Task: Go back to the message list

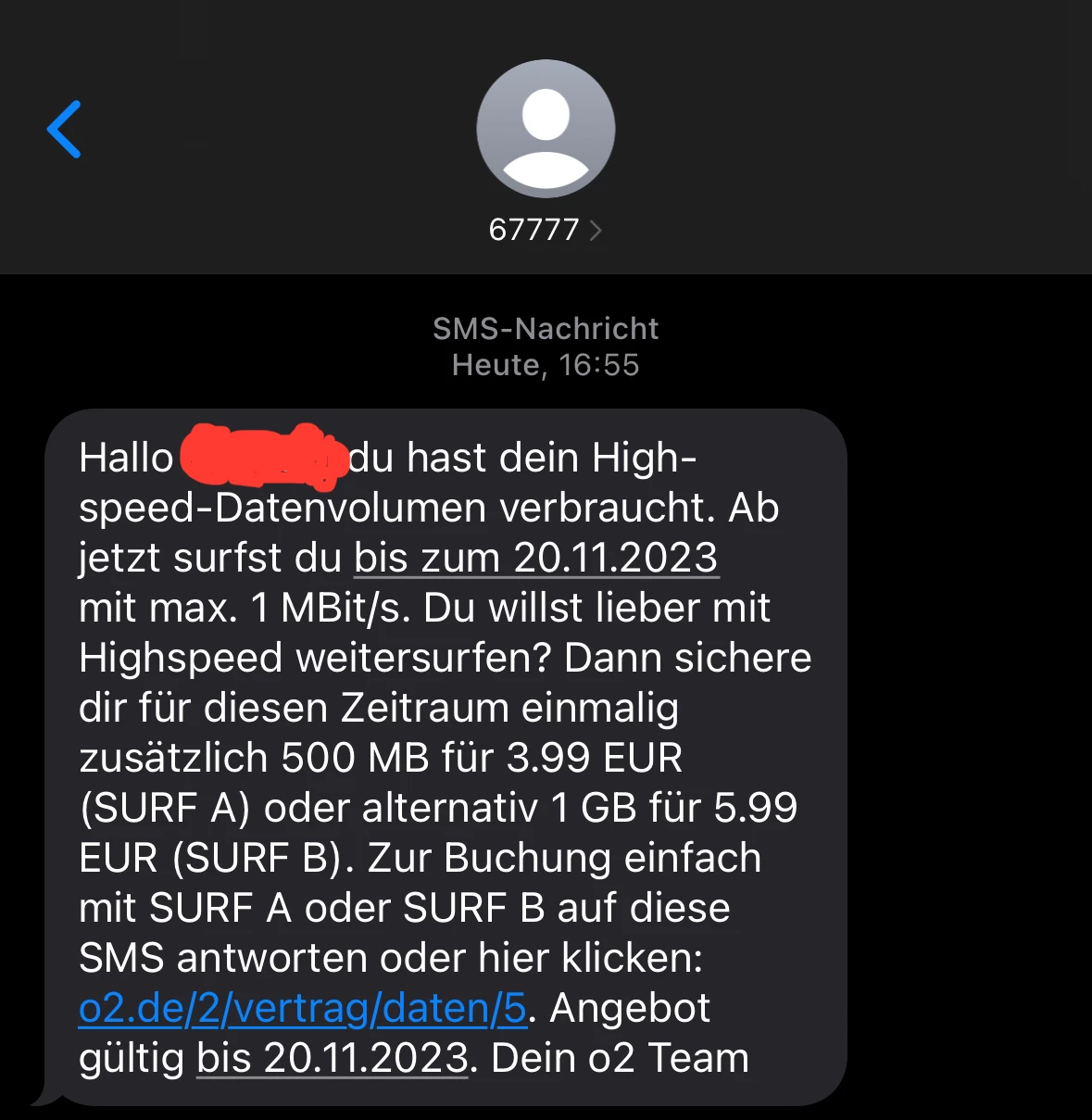Action: [65, 130]
